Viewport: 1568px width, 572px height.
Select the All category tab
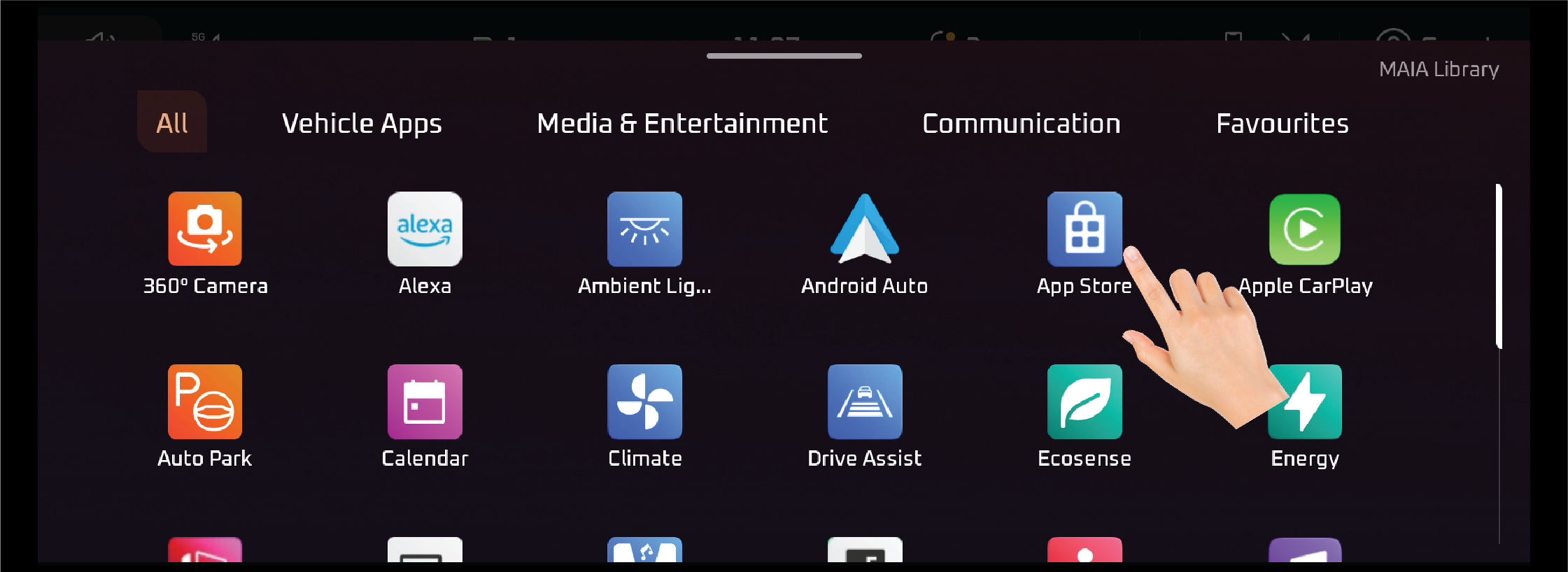point(172,123)
